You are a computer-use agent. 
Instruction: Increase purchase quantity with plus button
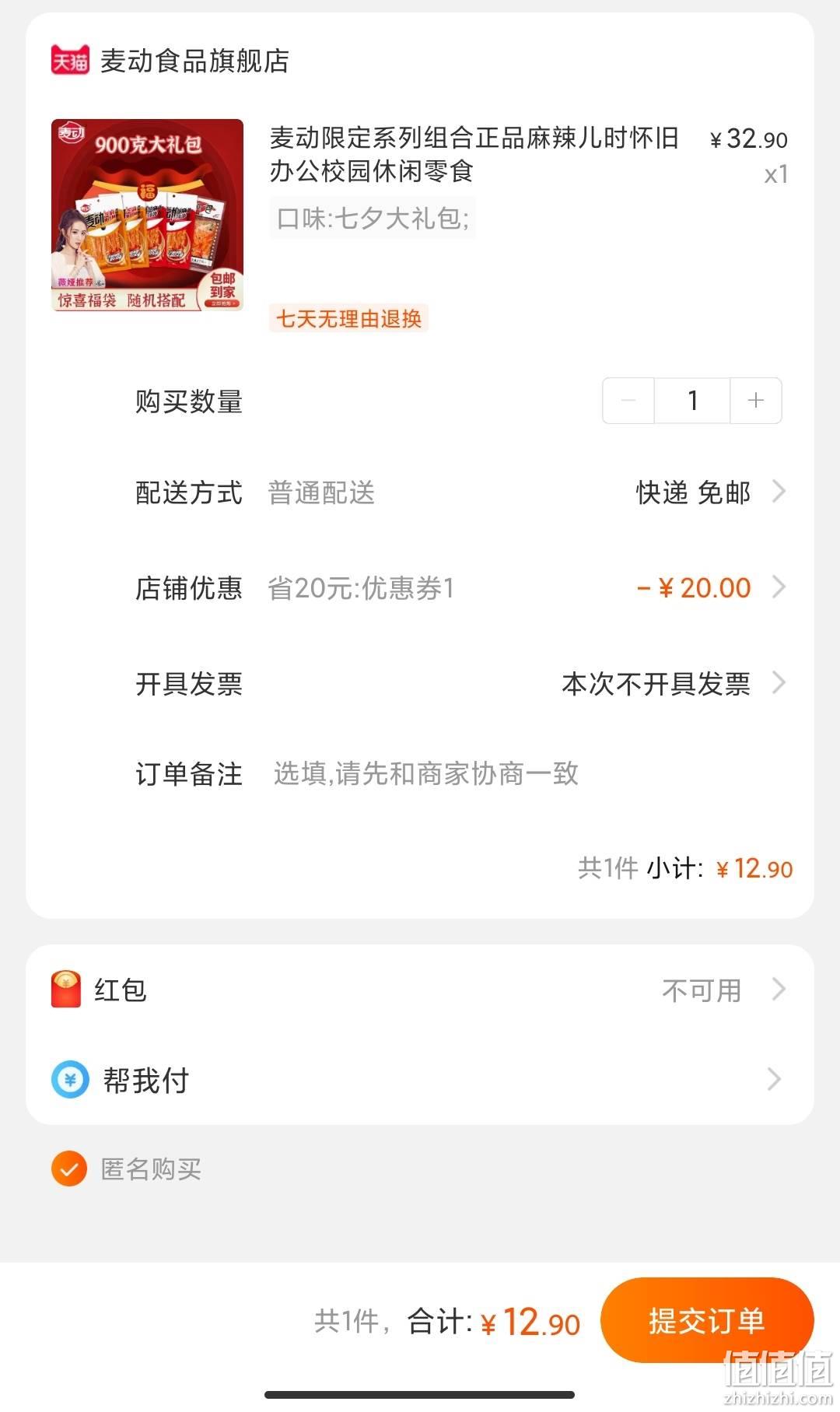coord(756,401)
